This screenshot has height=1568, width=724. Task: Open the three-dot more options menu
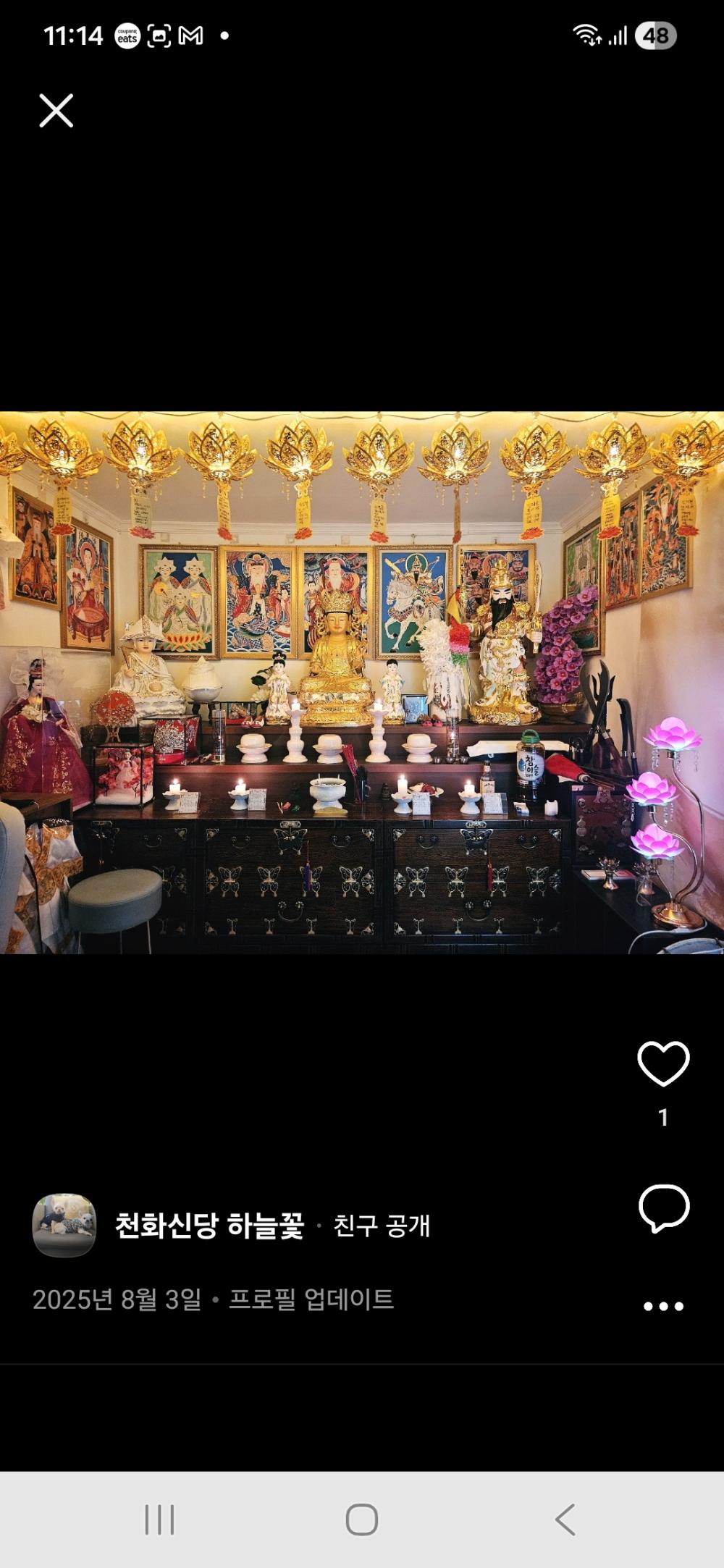point(663,1307)
